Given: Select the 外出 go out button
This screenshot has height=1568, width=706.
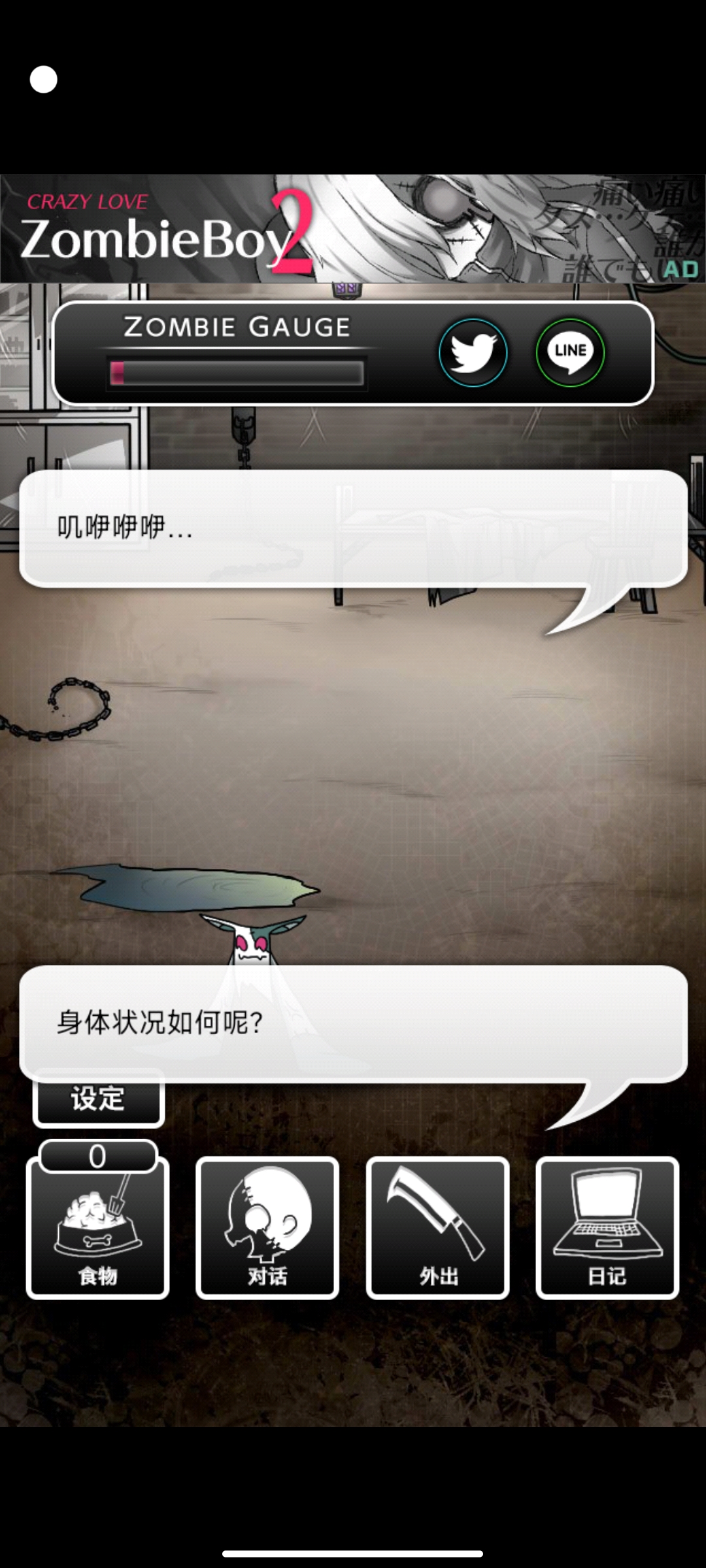Looking at the screenshot, I should (x=437, y=1228).
